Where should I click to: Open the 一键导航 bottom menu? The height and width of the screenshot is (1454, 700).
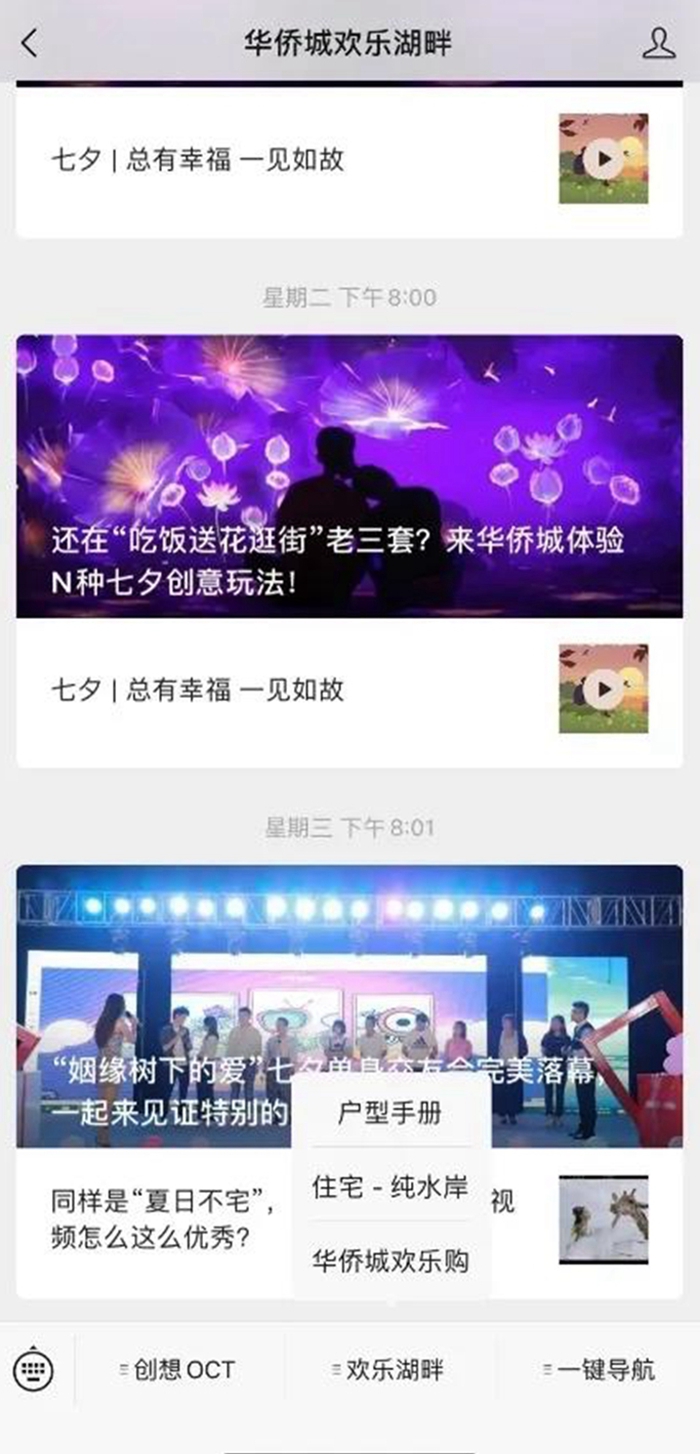point(599,1369)
